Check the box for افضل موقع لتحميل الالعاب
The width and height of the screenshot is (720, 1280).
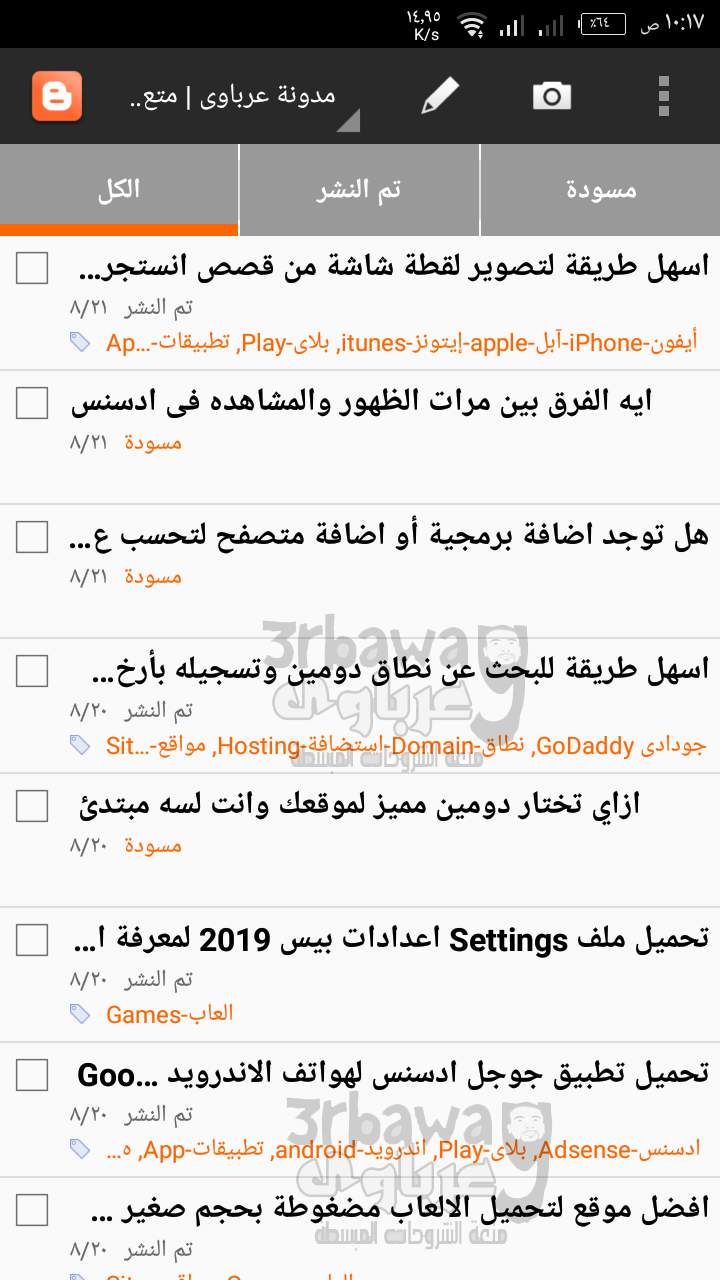pyautogui.click(x=32, y=1210)
